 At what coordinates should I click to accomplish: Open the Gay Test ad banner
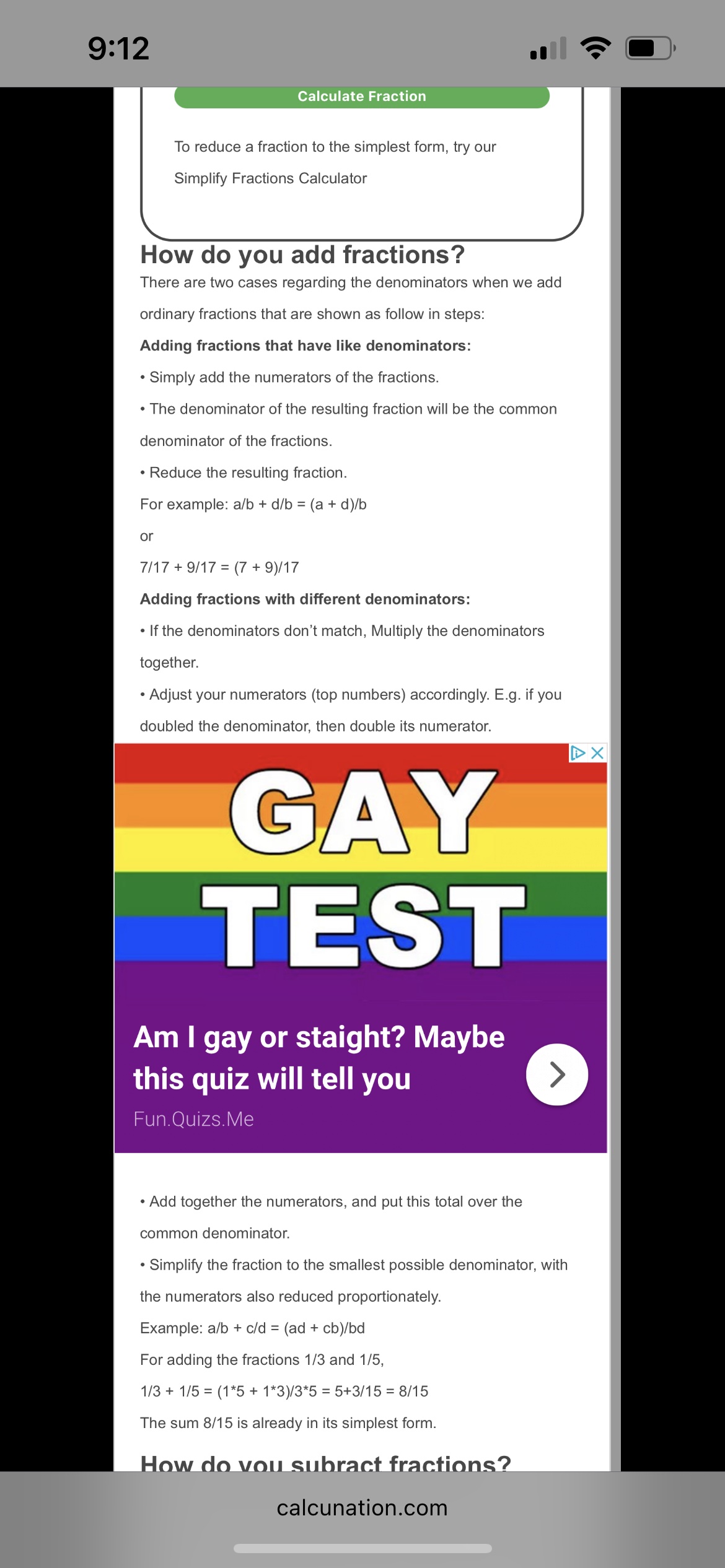click(361, 948)
